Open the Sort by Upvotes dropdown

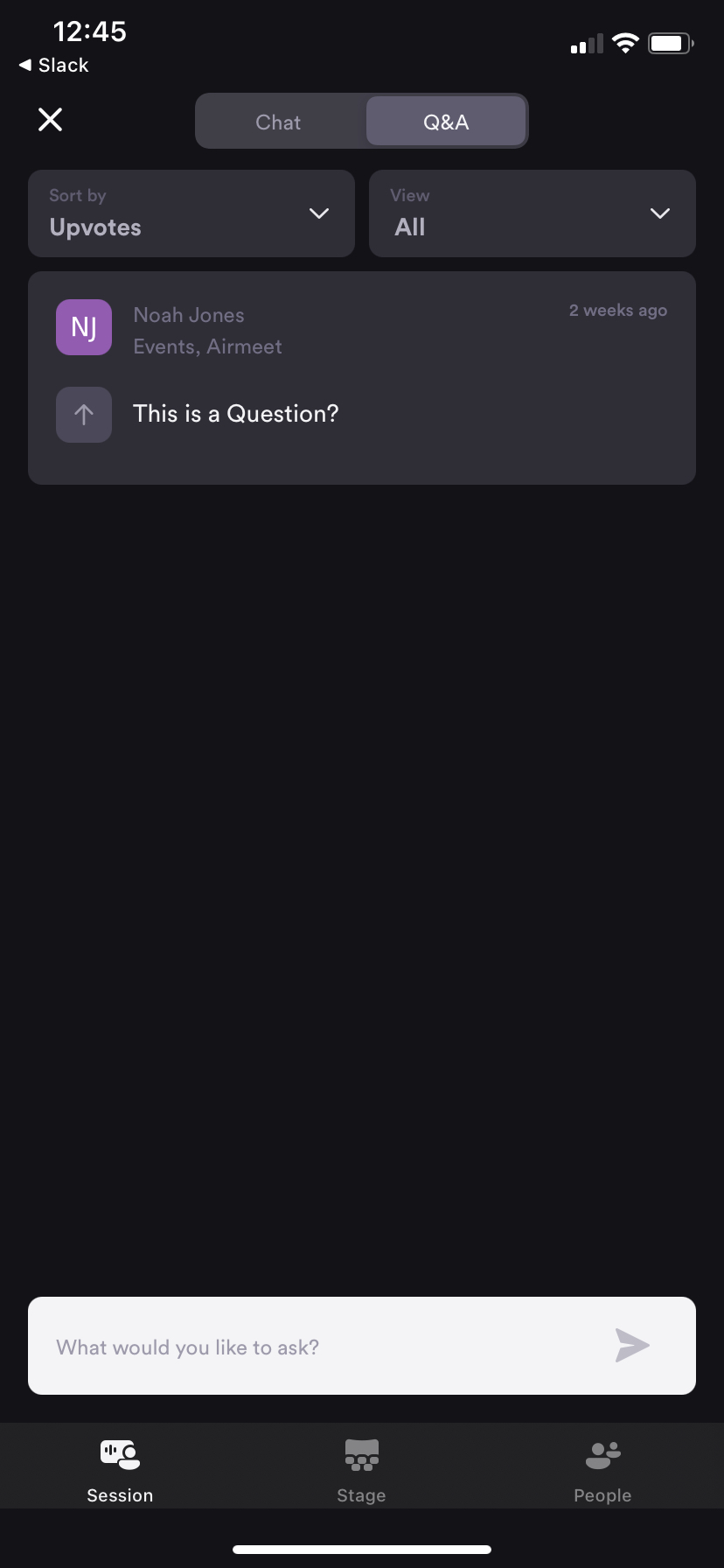191,213
